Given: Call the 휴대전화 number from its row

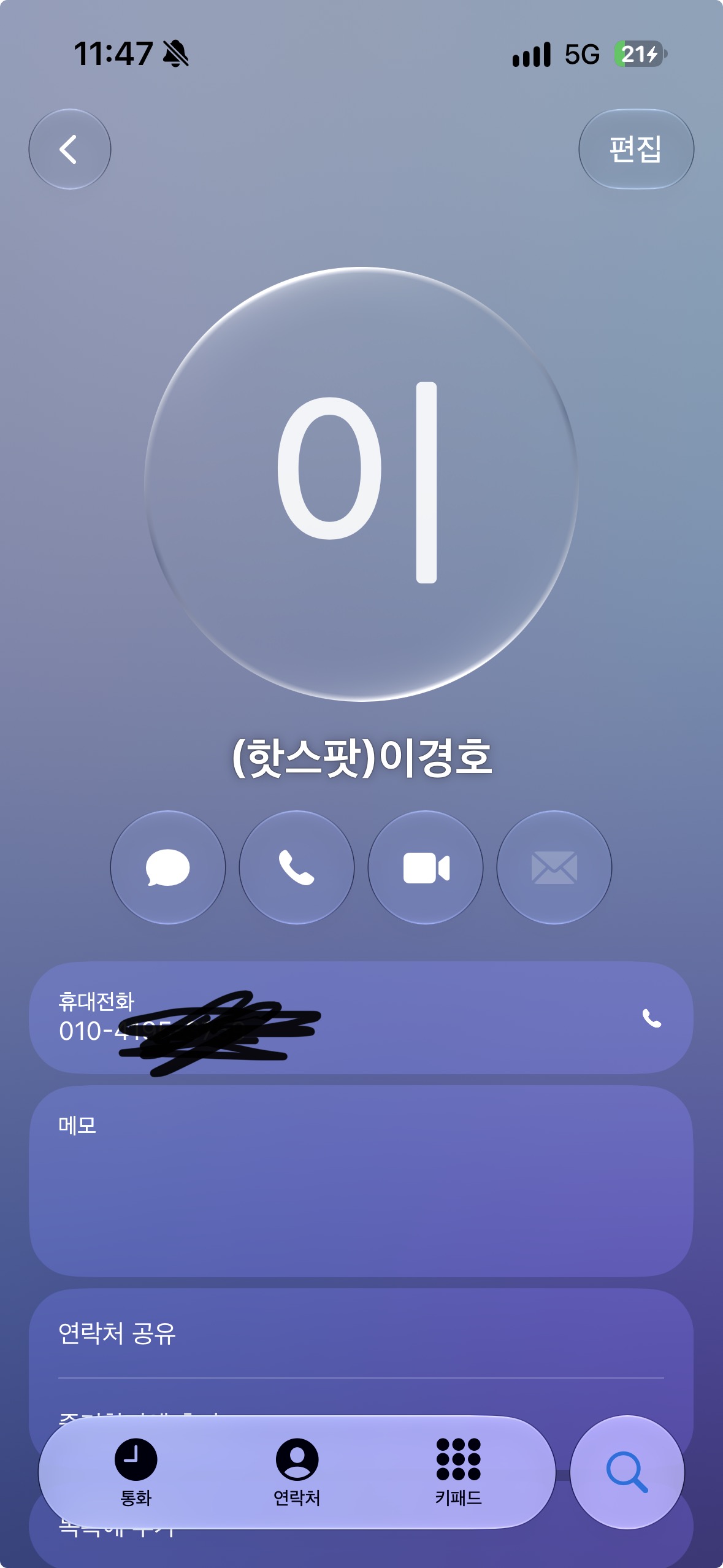Looking at the screenshot, I should [361, 1018].
